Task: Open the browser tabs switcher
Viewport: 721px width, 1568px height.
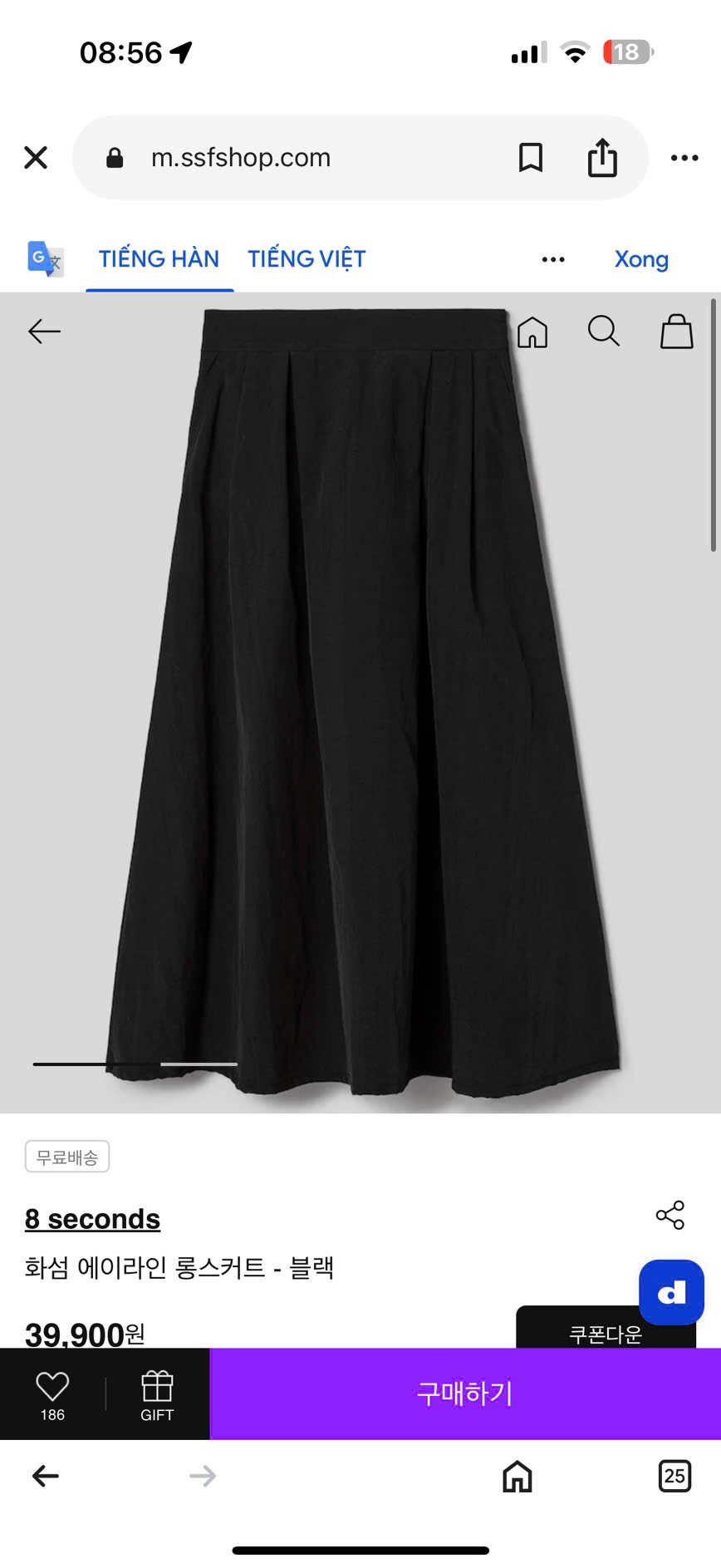Action: click(674, 1476)
